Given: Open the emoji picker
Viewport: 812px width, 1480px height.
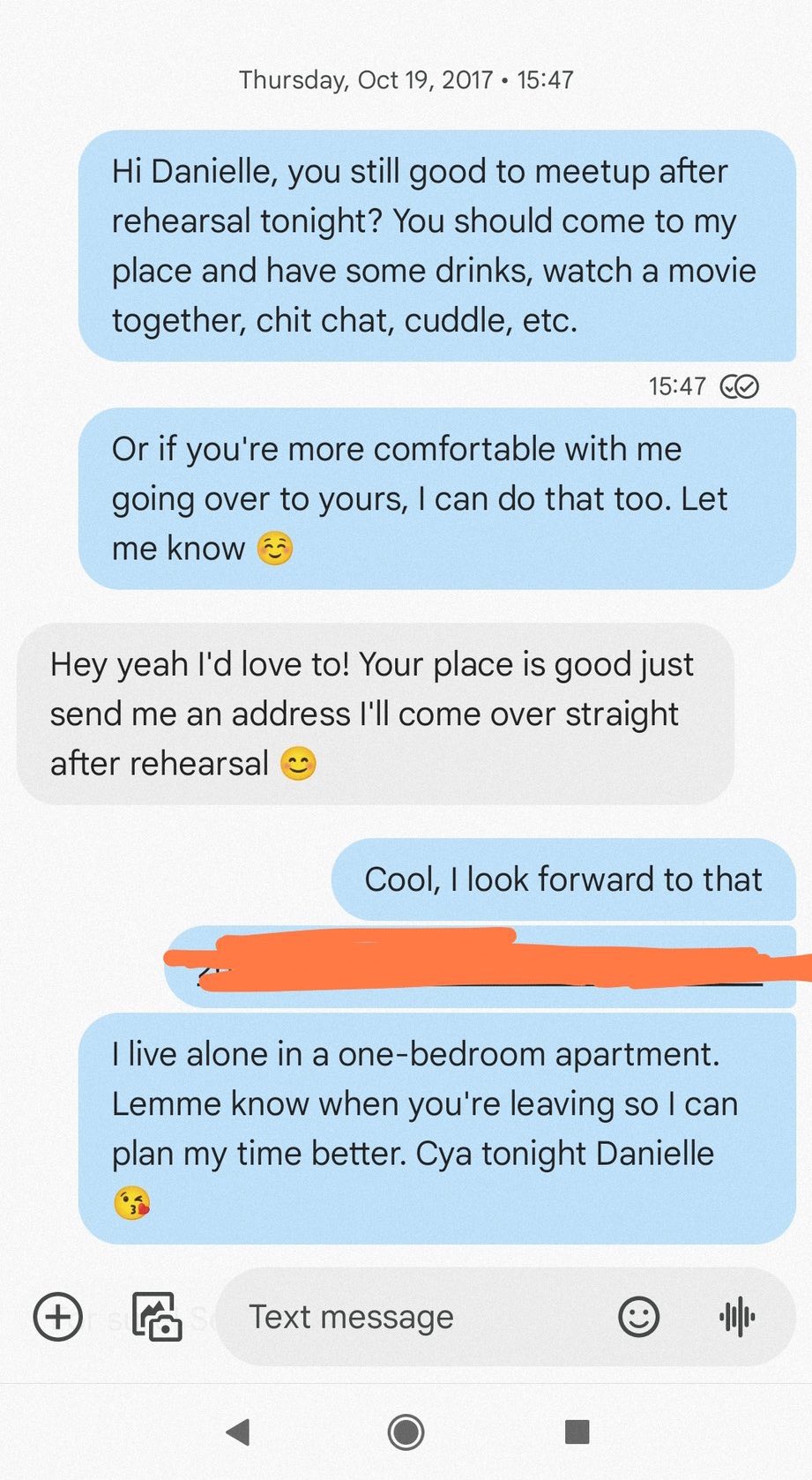Looking at the screenshot, I should (x=638, y=1317).
